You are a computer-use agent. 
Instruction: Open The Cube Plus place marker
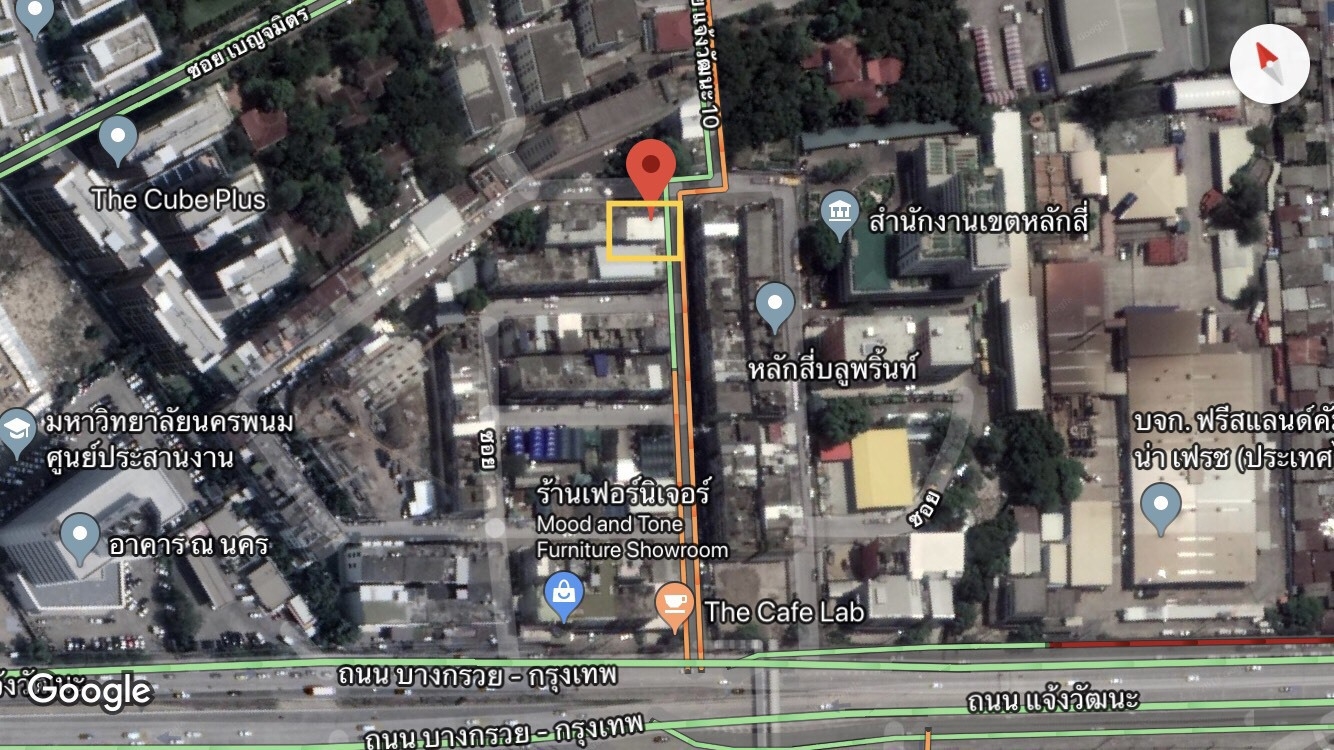pyautogui.click(x=118, y=138)
